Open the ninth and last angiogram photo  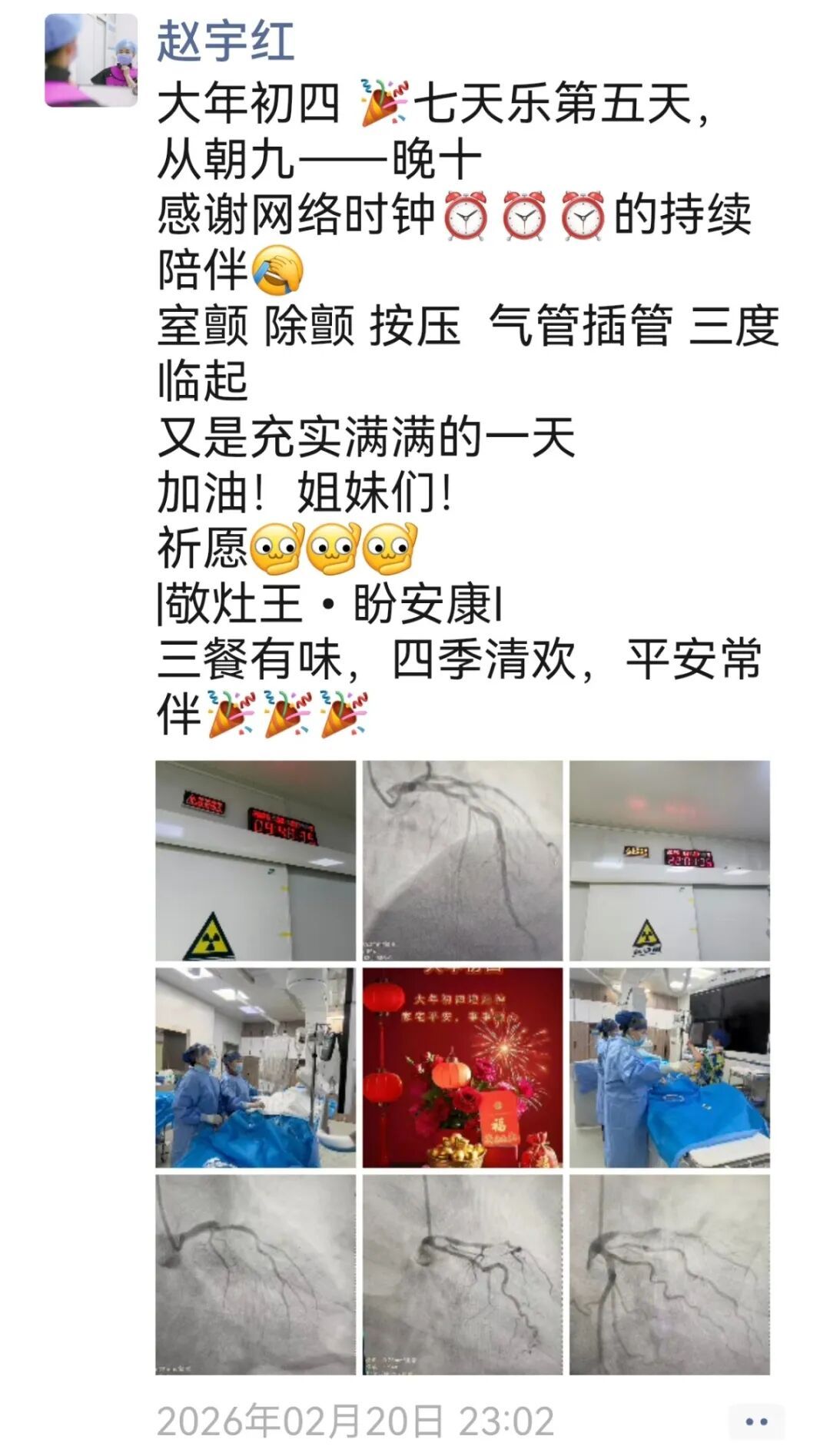click(x=669, y=1275)
